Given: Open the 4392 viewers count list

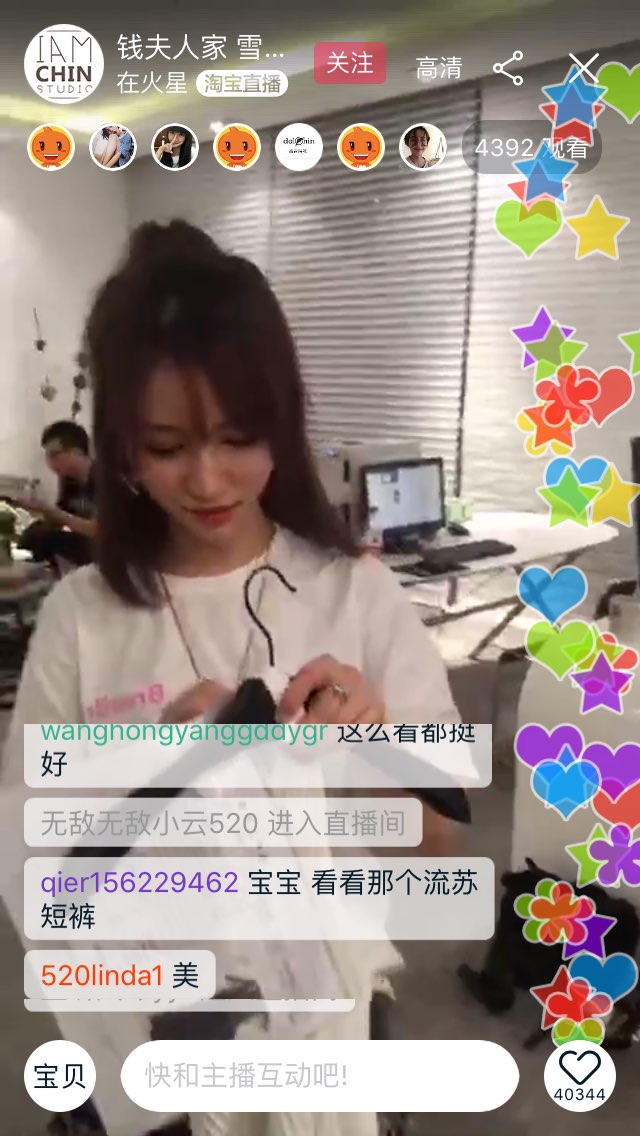Looking at the screenshot, I should (x=531, y=148).
